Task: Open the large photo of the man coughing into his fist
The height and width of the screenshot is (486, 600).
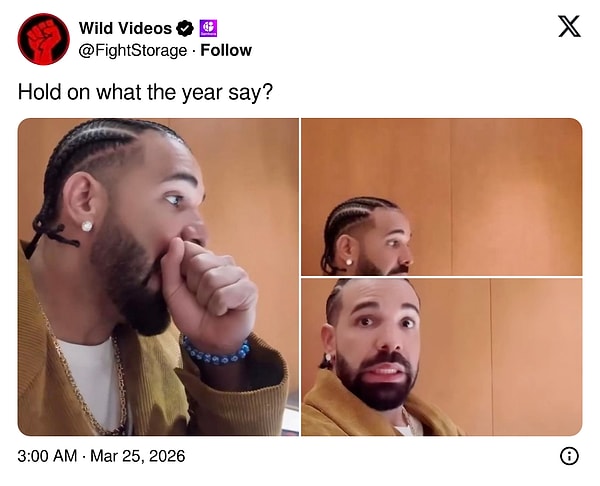Action: [158, 277]
